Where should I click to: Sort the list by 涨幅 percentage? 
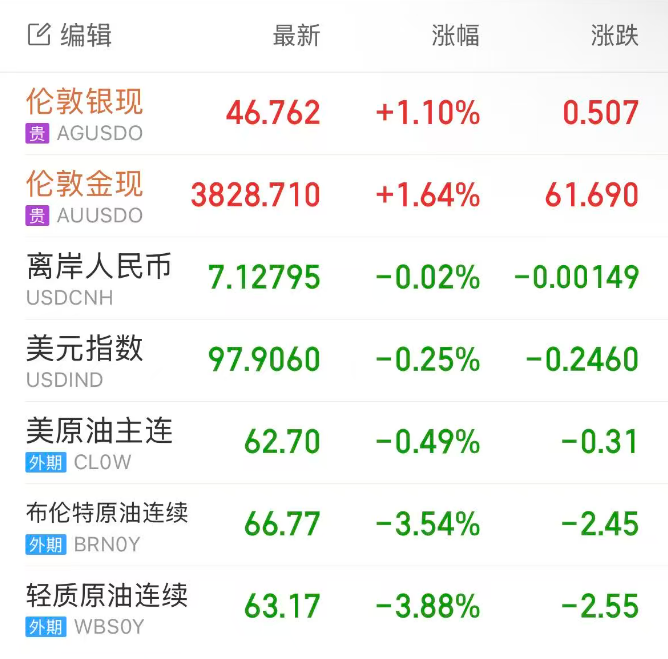(455, 36)
